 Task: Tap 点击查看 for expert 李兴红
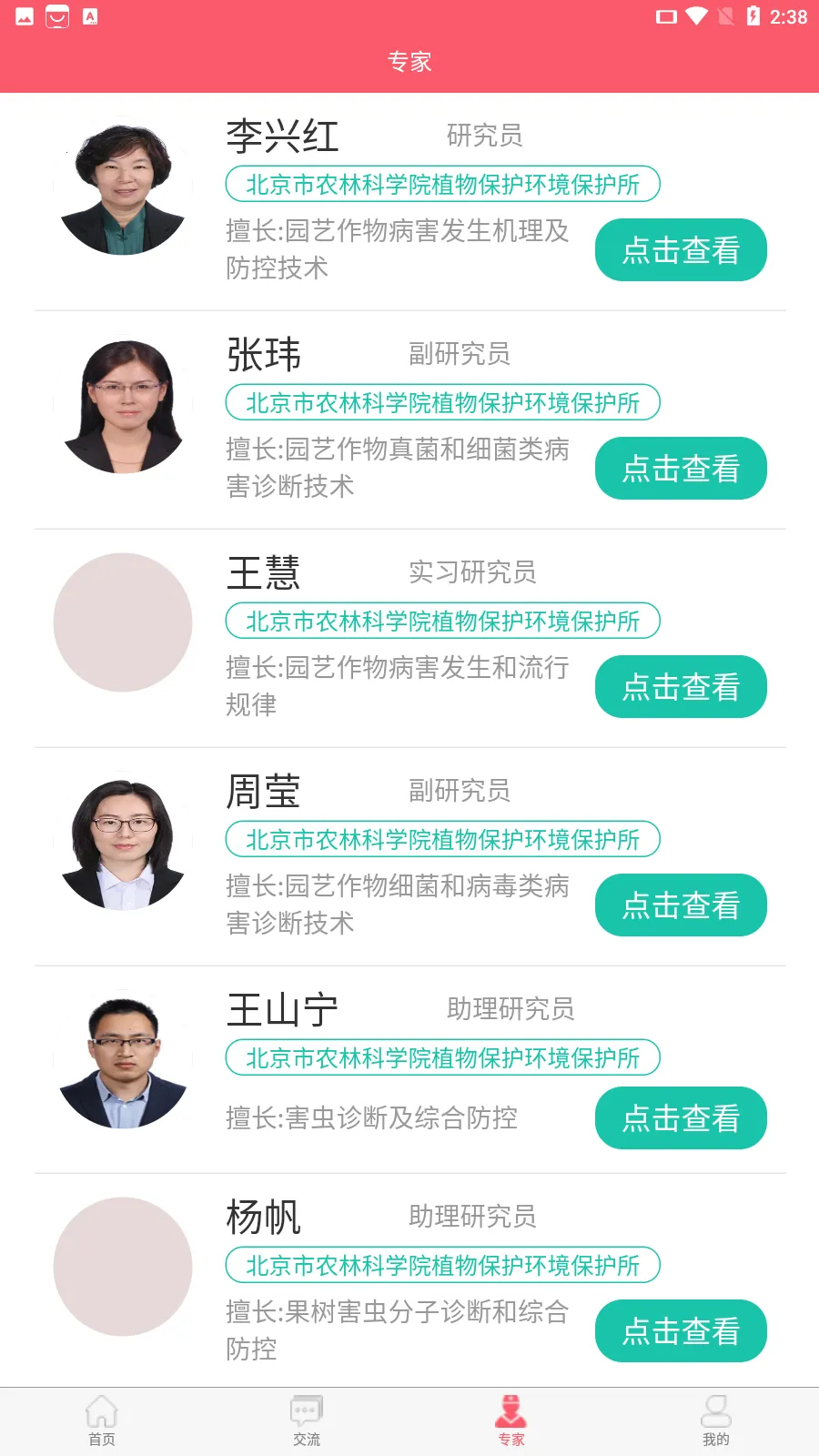pyautogui.click(x=681, y=250)
